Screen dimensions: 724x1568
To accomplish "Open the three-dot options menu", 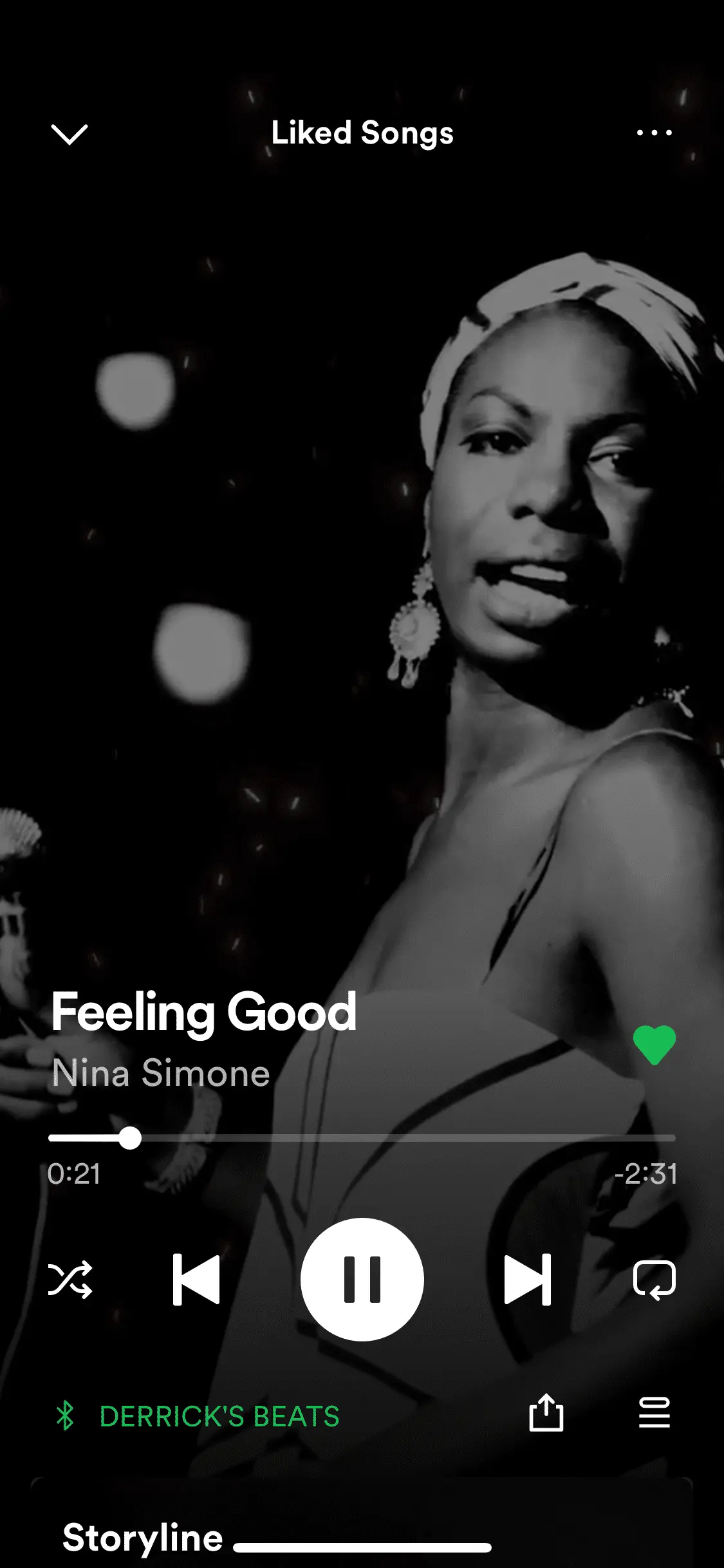I will click(654, 133).
